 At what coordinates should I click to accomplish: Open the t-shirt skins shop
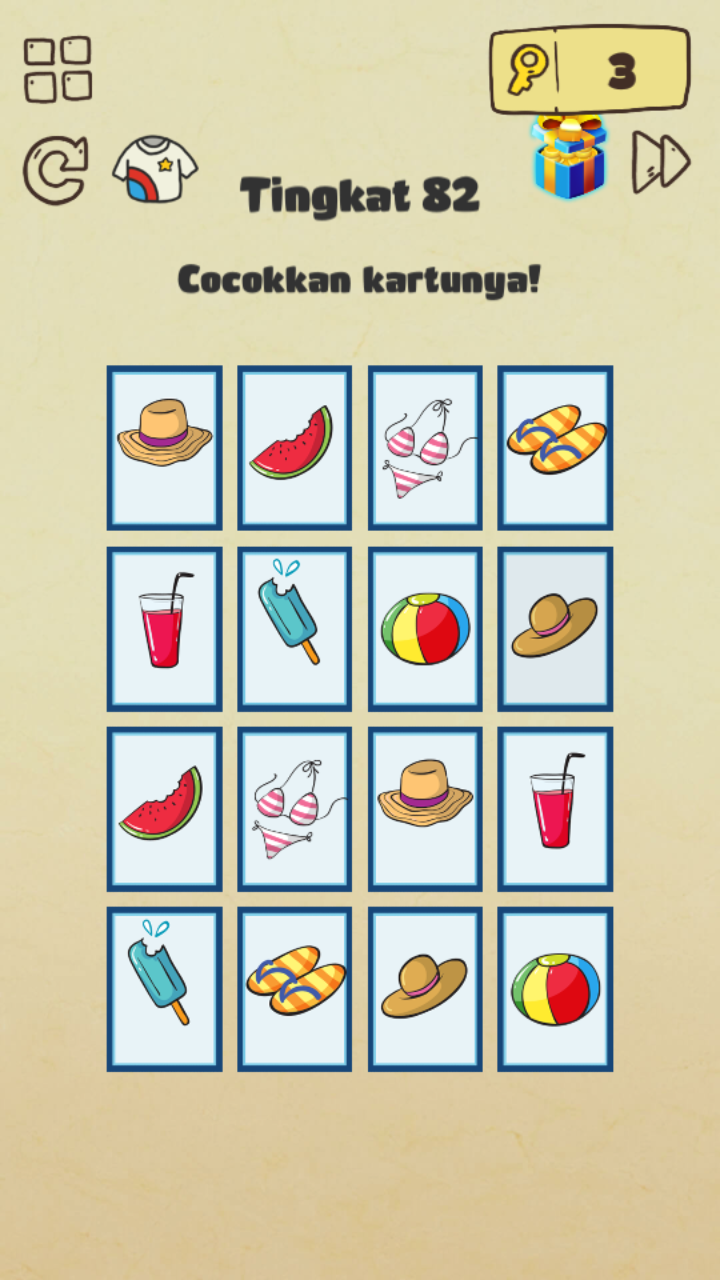pos(154,169)
